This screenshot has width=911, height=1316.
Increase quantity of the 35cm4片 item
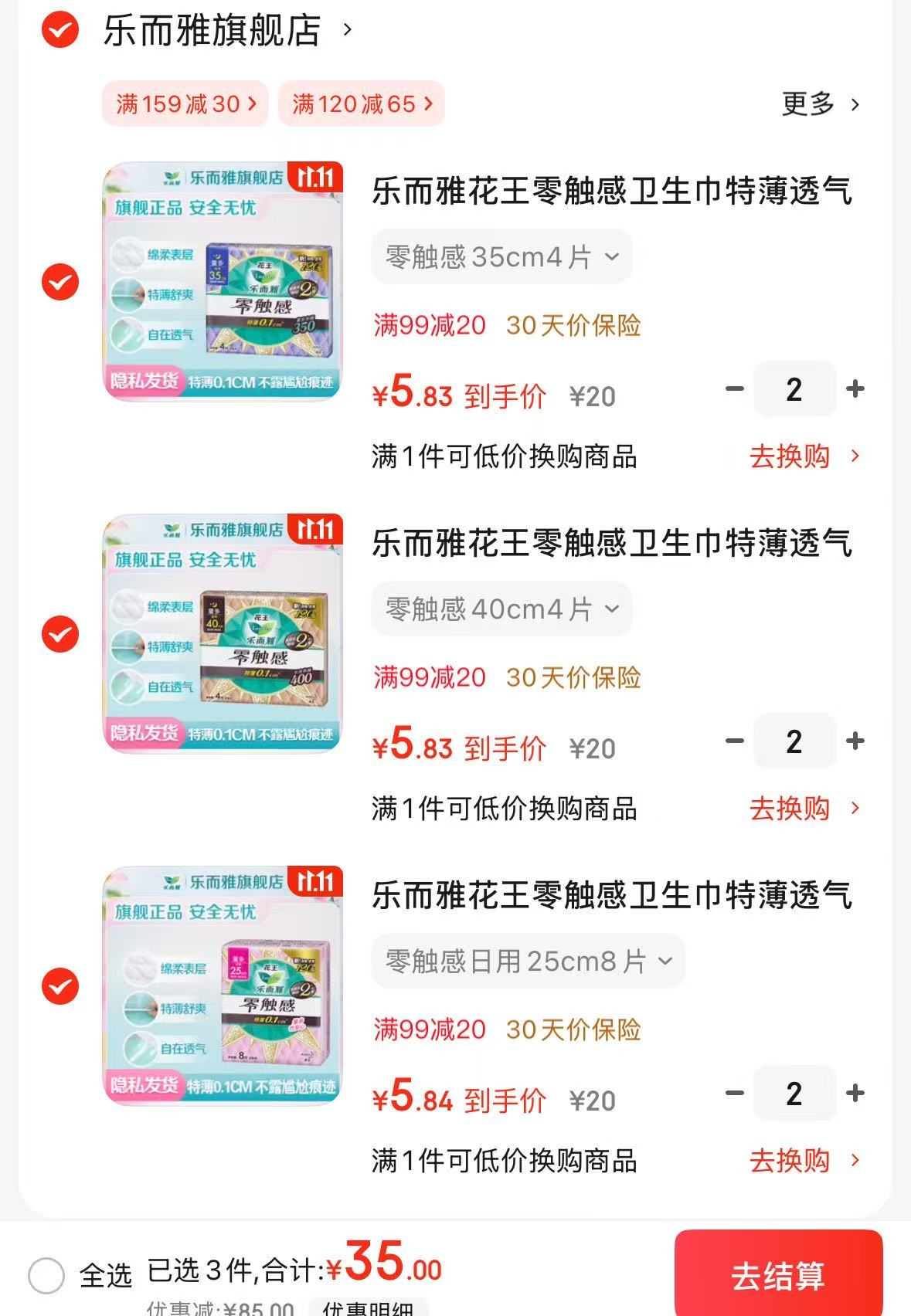pyautogui.click(x=855, y=388)
